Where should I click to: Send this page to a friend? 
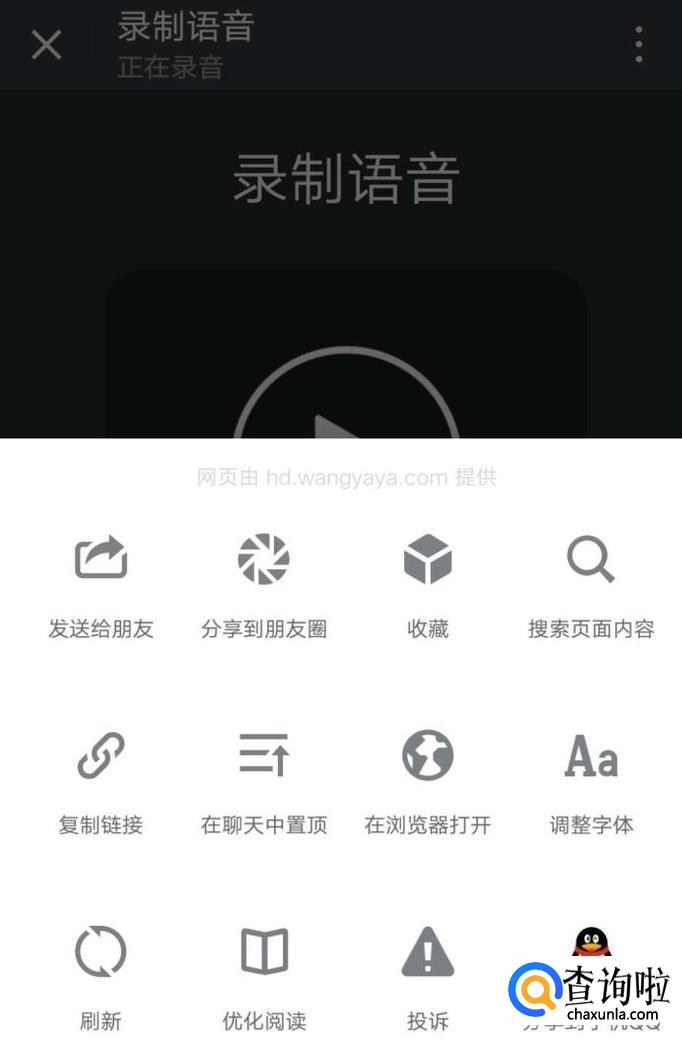pyautogui.click(x=101, y=560)
